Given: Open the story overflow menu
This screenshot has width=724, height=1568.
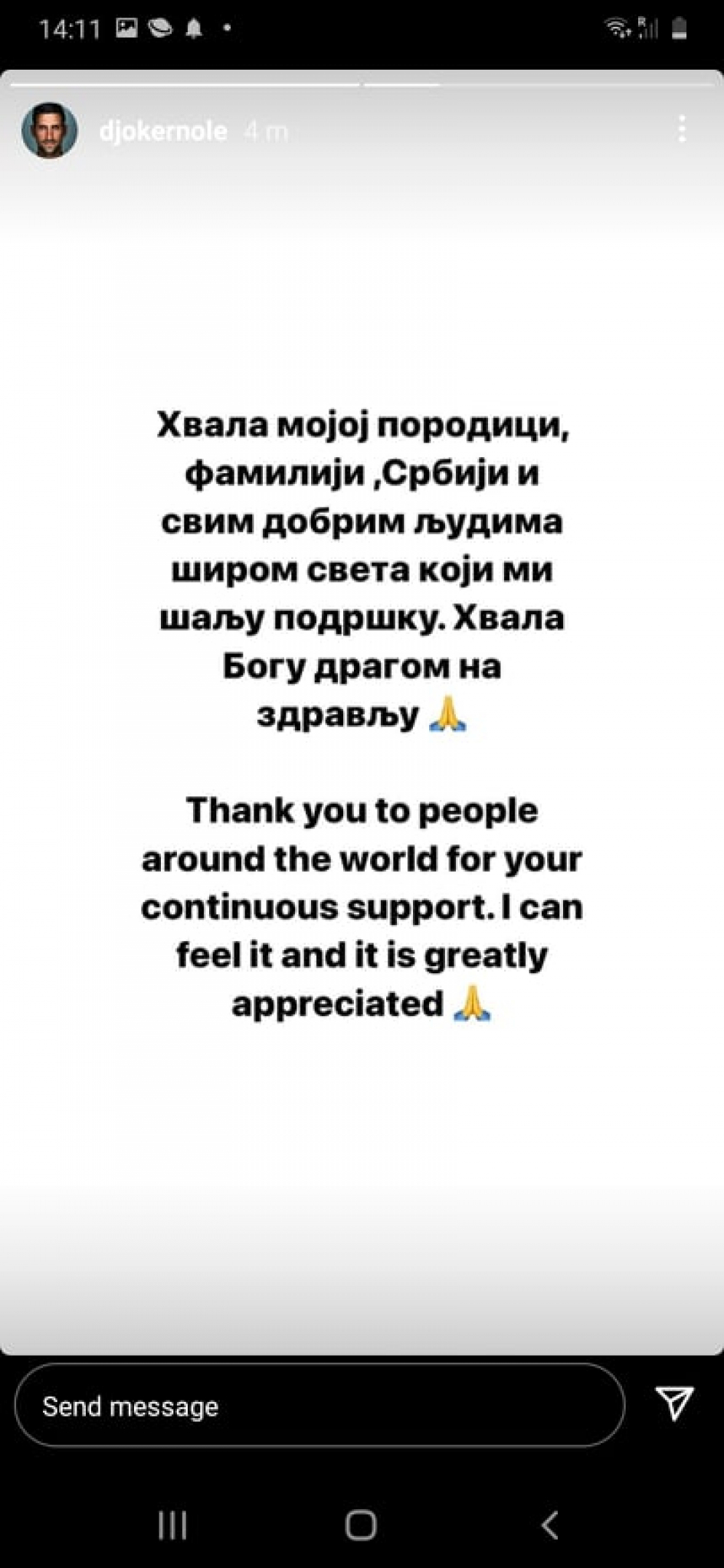Looking at the screenshot, I should 681,129.
